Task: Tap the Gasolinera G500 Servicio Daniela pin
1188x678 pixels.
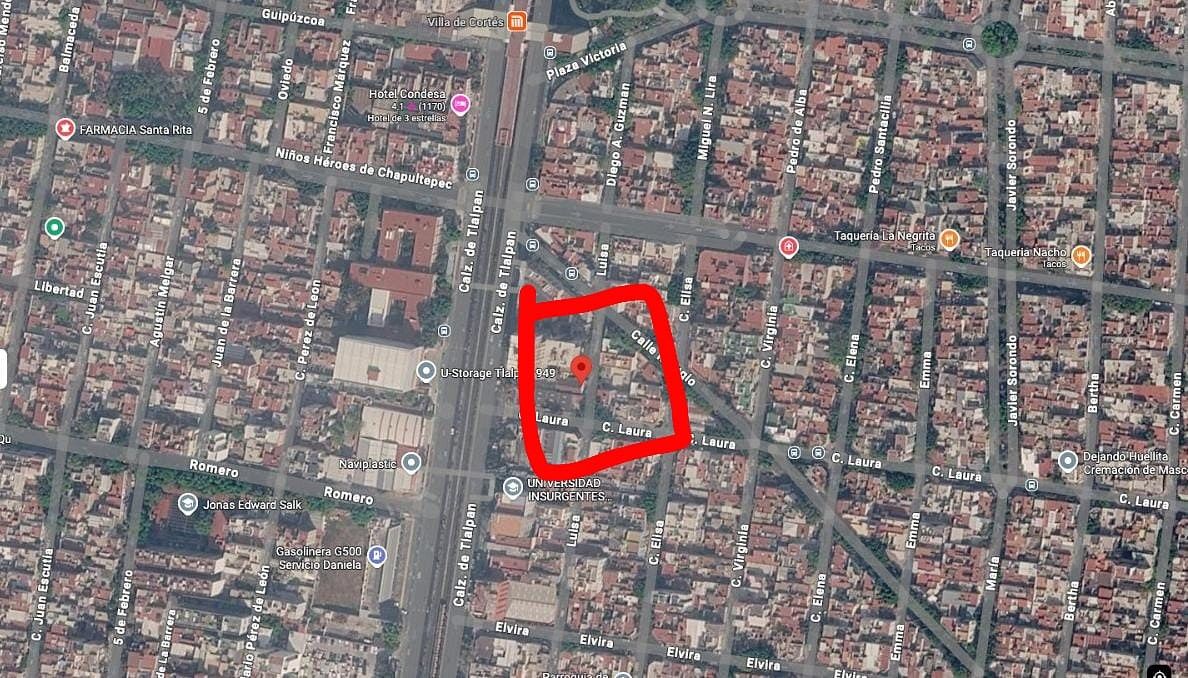Action: (x=376, y=556)
